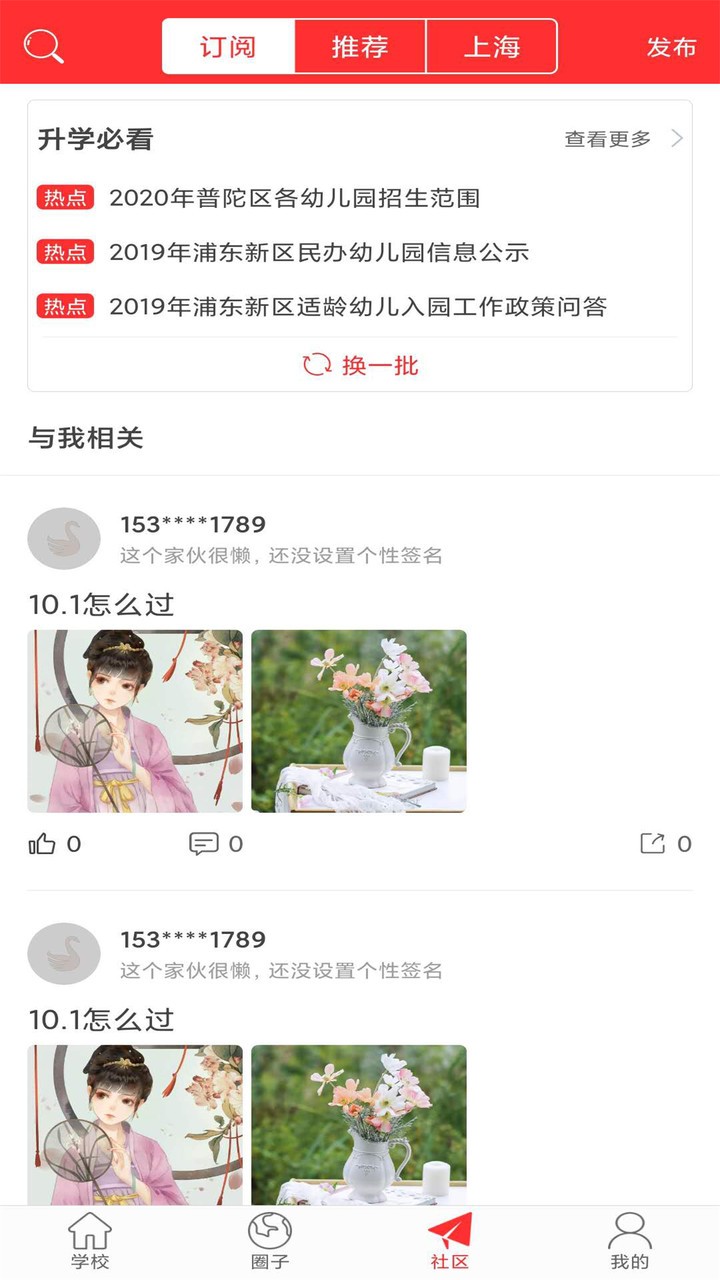720x1280 pixels.
Task: Open the avatar of first 153****1789 post
Action: tap(64, 539)
